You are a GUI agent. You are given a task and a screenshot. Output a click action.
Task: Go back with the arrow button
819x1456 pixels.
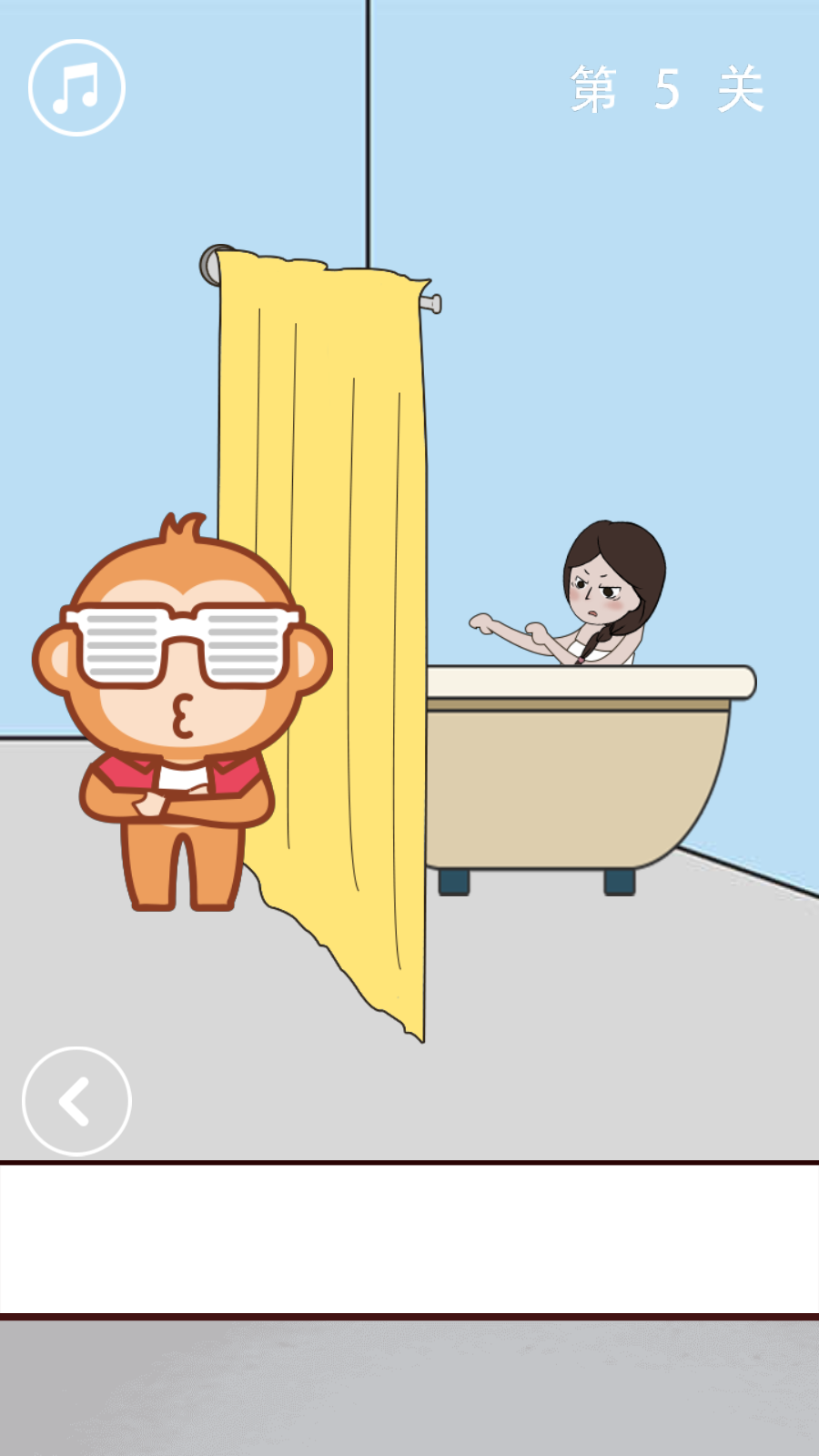click(76, 1101)
